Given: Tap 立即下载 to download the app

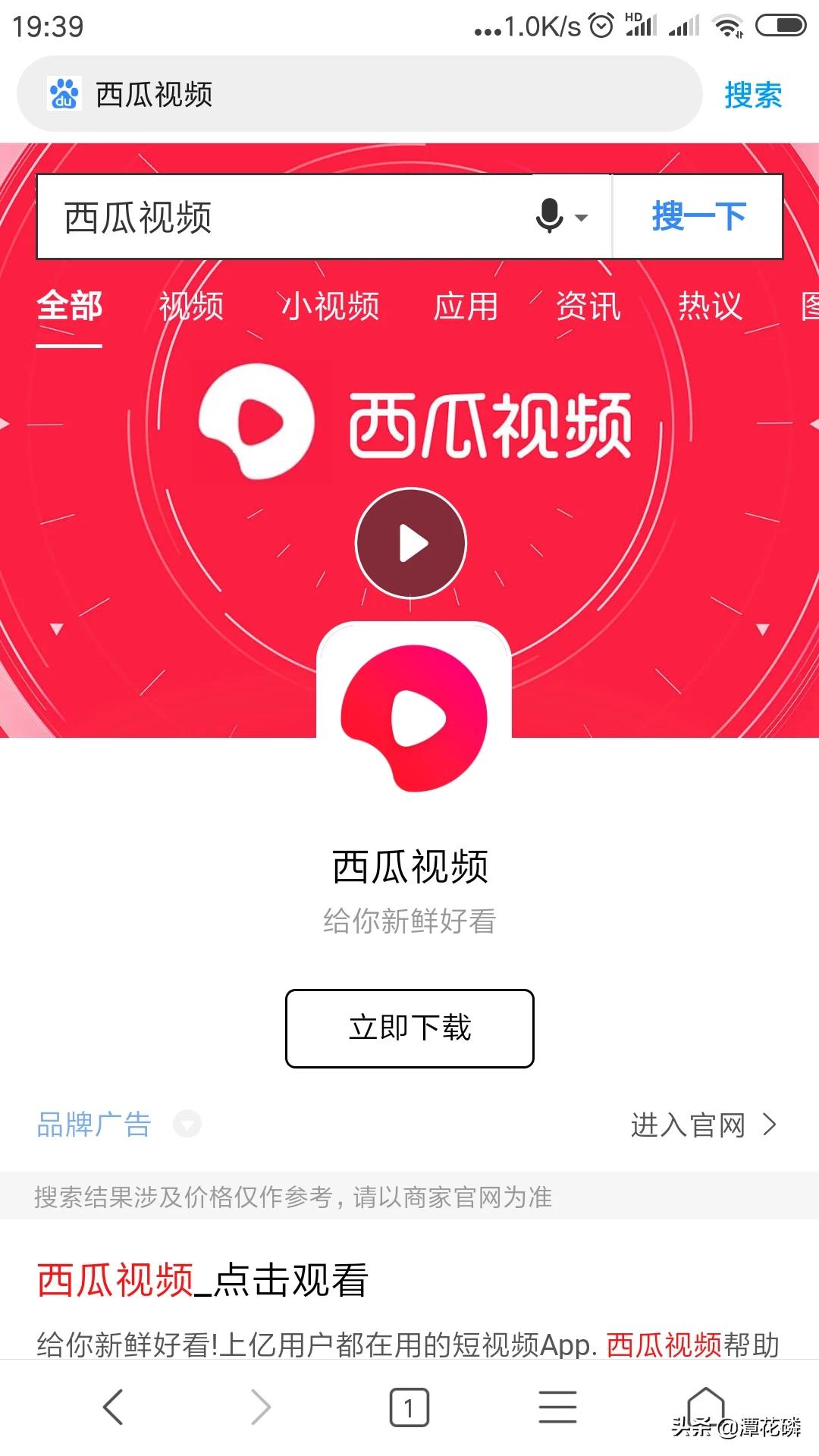Looking at the screenshot, I should pos(409,1028).
